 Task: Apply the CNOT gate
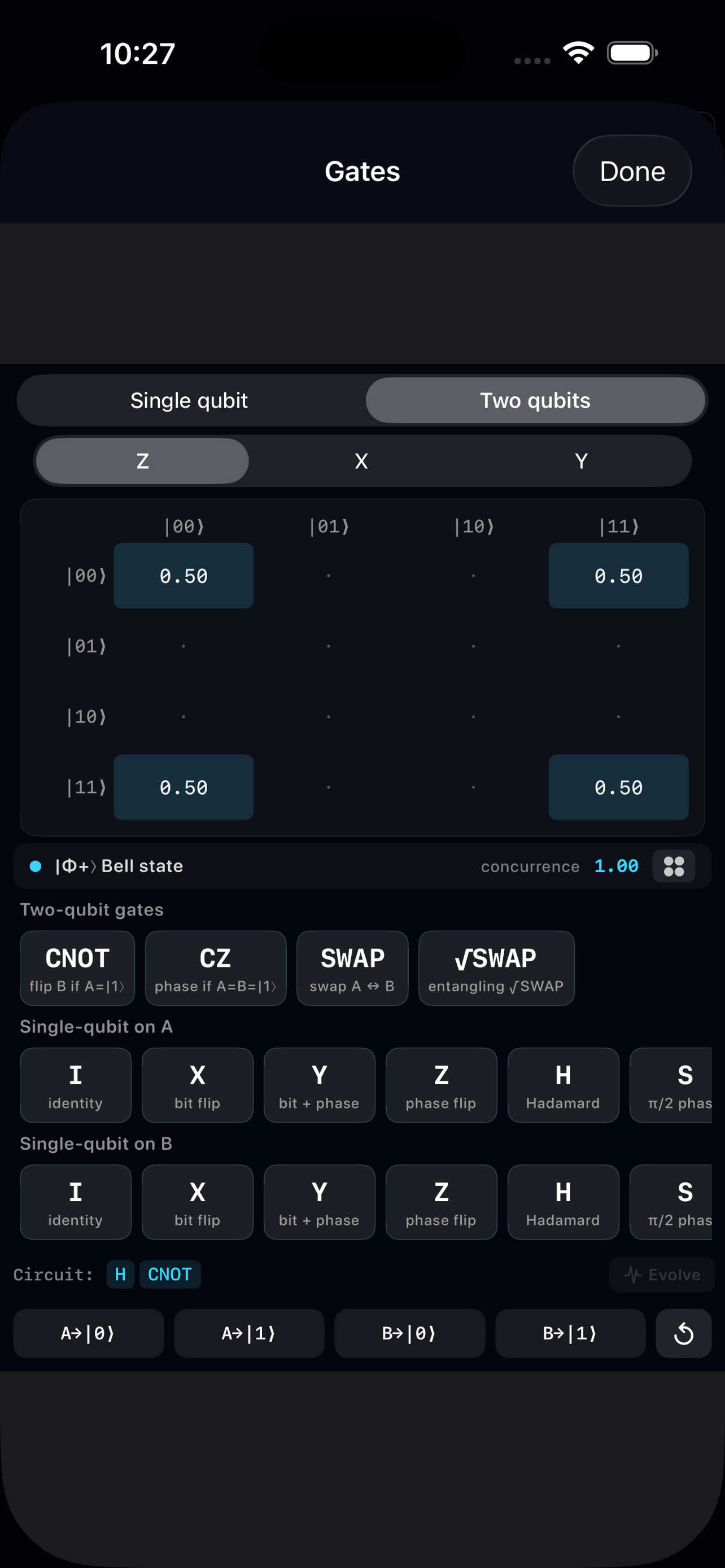pyautogui.click(x=77, y=968)
